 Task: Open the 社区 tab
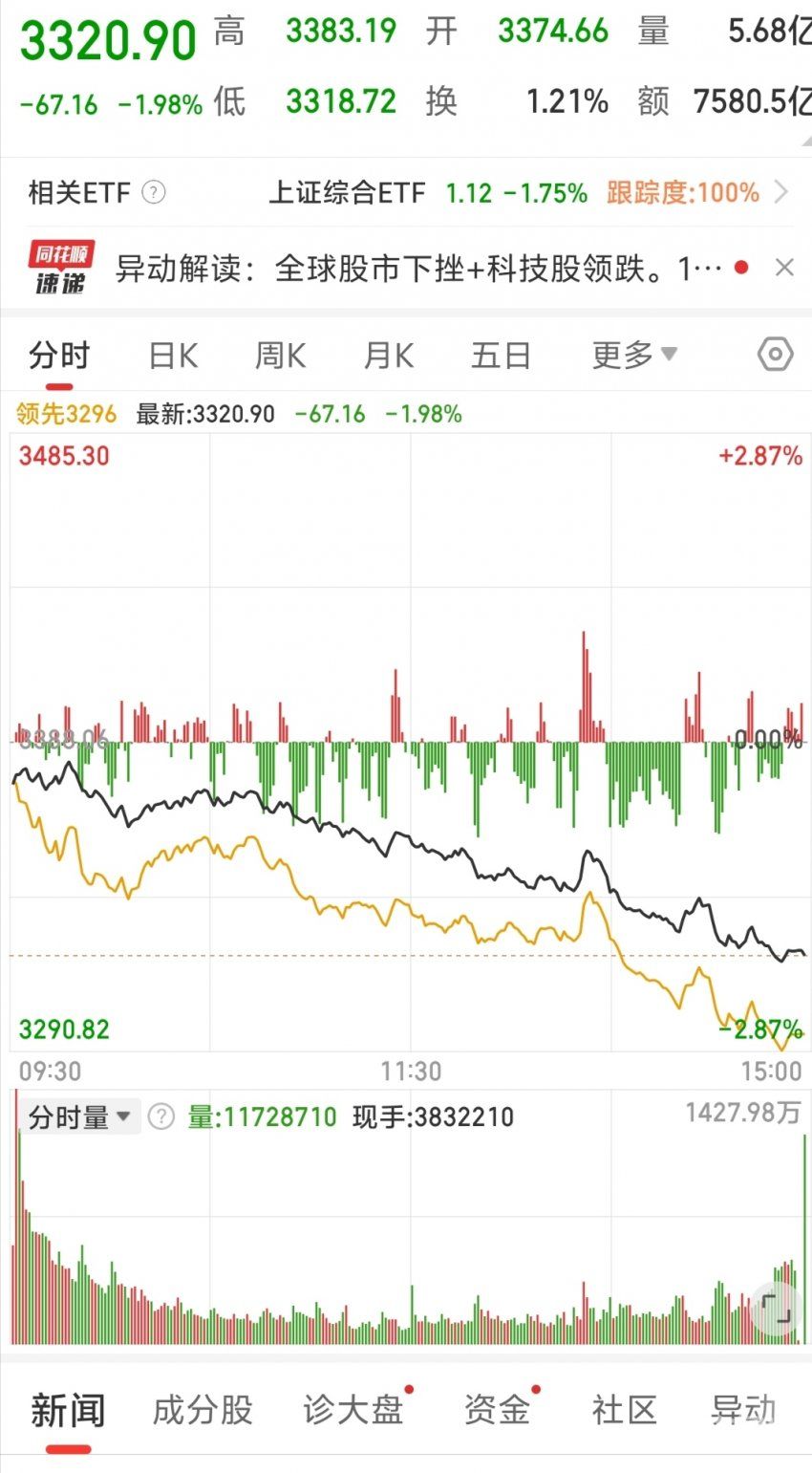pos(625,1410)
